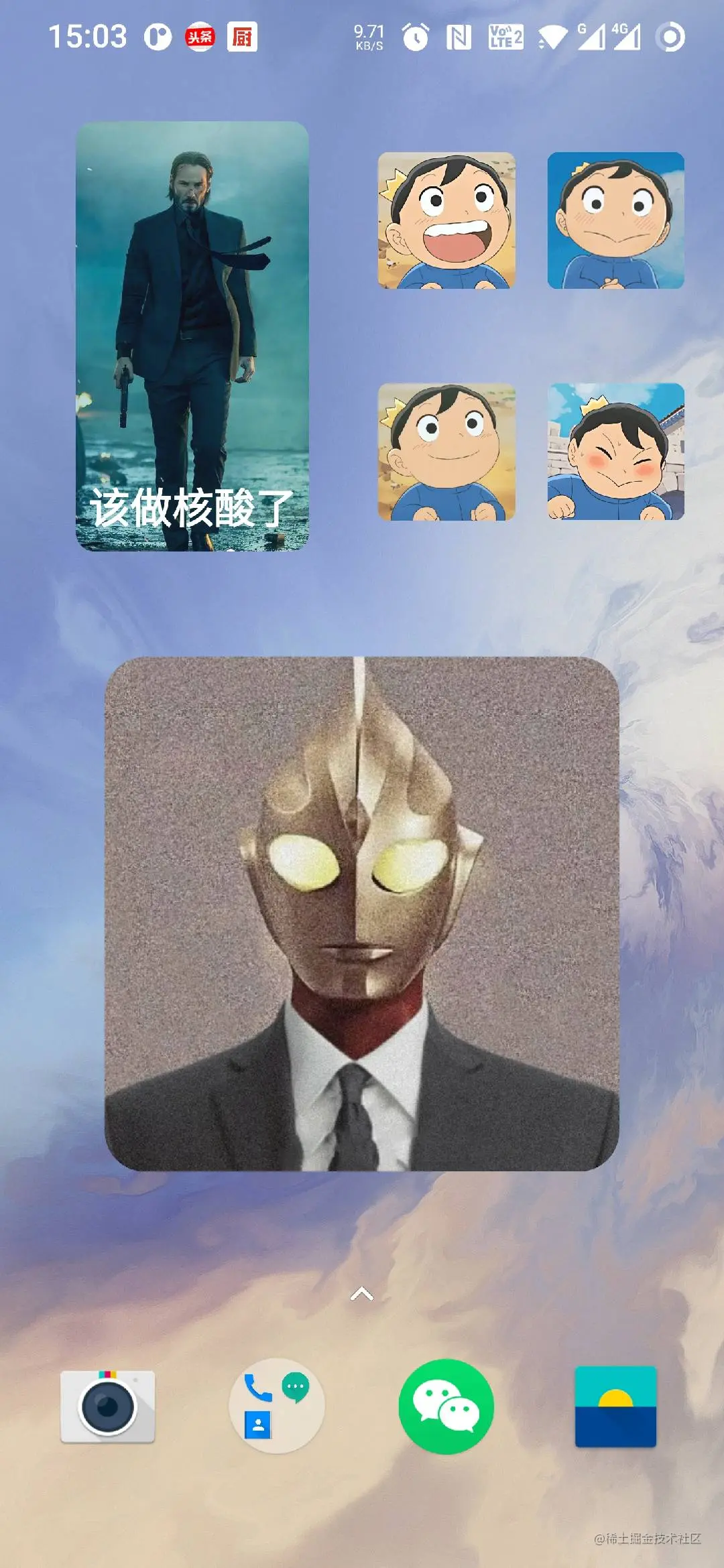Tap the gently smiling cartoon boy widget
Viewport: 724px width, 1568px height.
446,452
